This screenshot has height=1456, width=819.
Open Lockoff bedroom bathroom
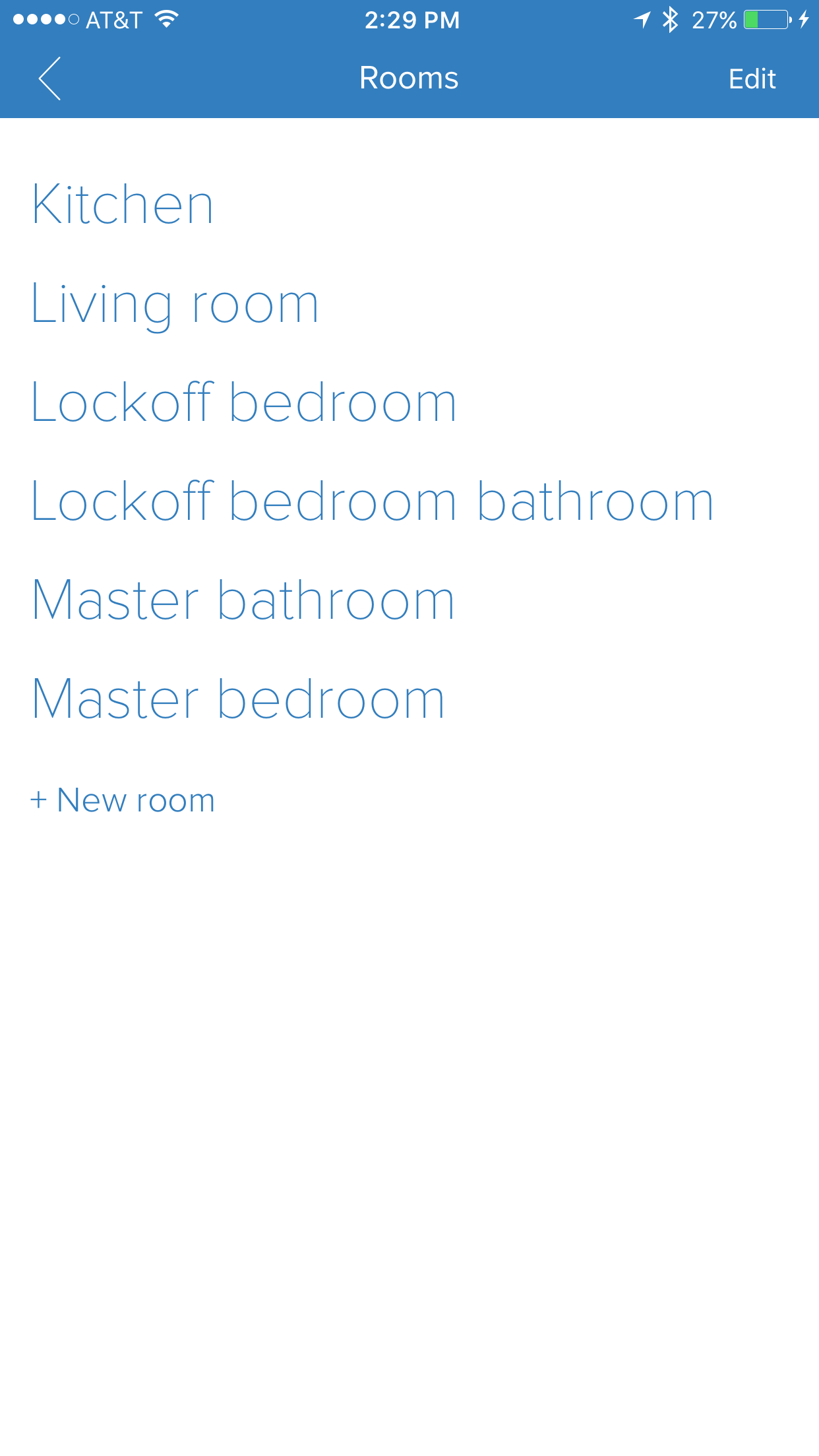click(x=373, y=502)
